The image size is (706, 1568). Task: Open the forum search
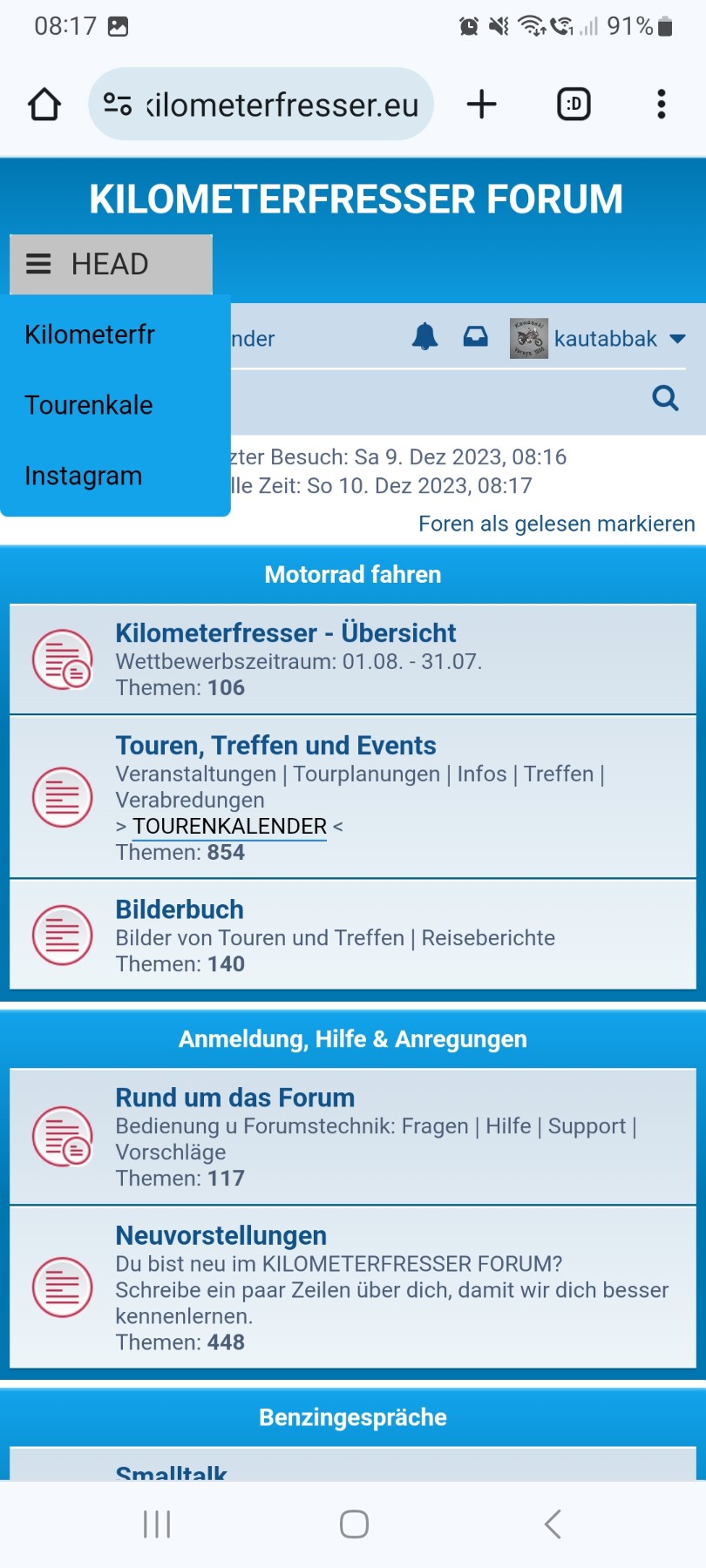pyautogui.click(x=665, y=398)
